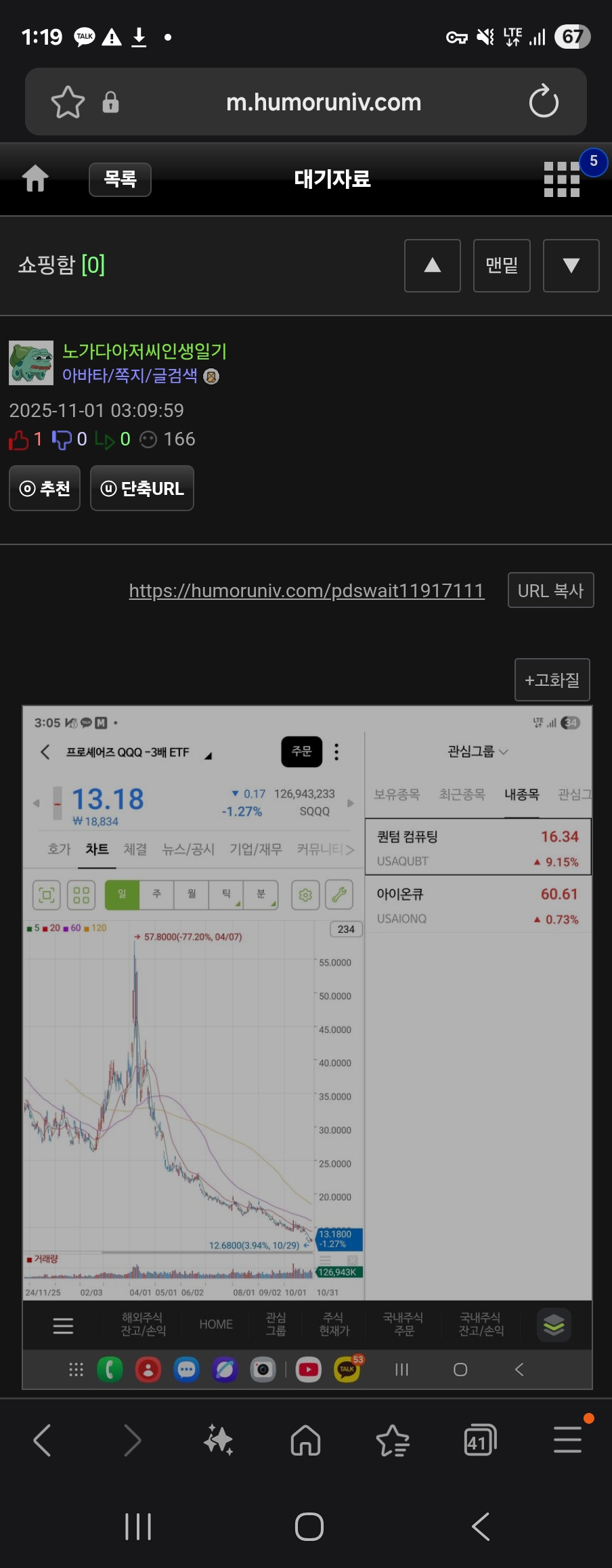Open 아바타/쪽지/글검색 options
The image size is (612, 1568).
click(130, 375)
